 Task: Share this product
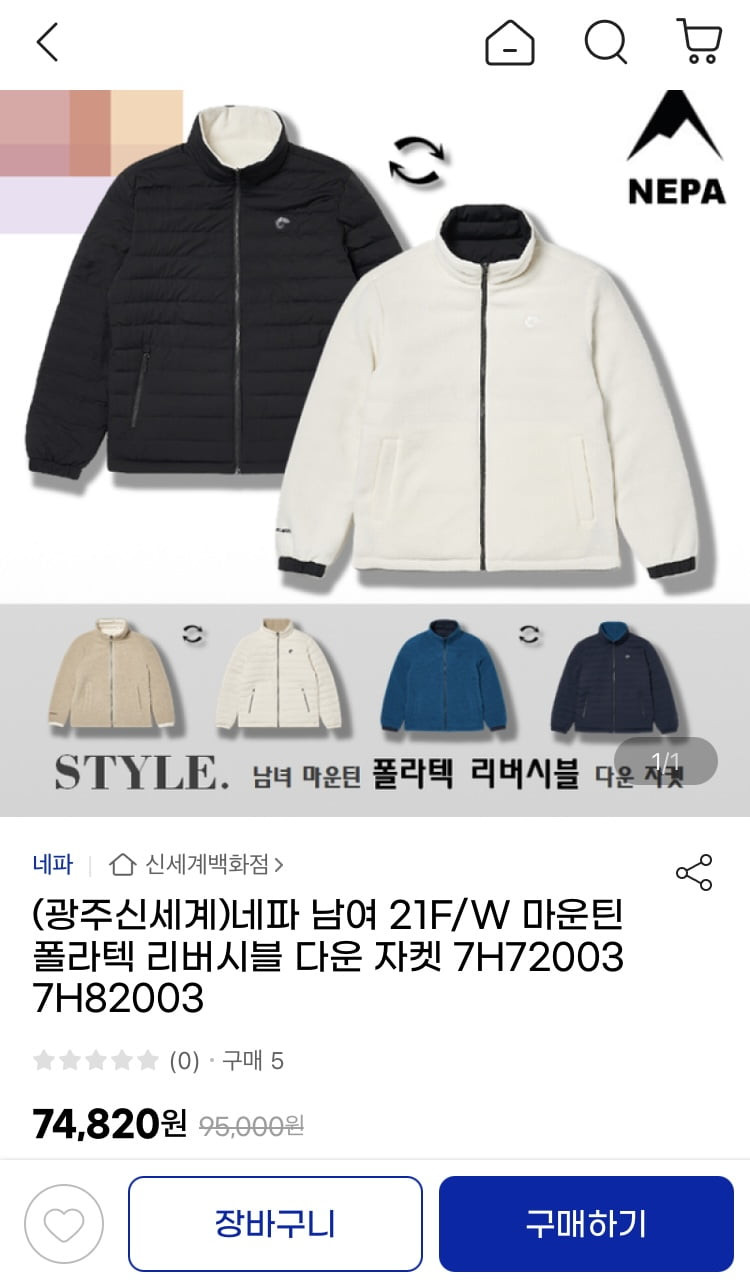[x=694, y=873]
